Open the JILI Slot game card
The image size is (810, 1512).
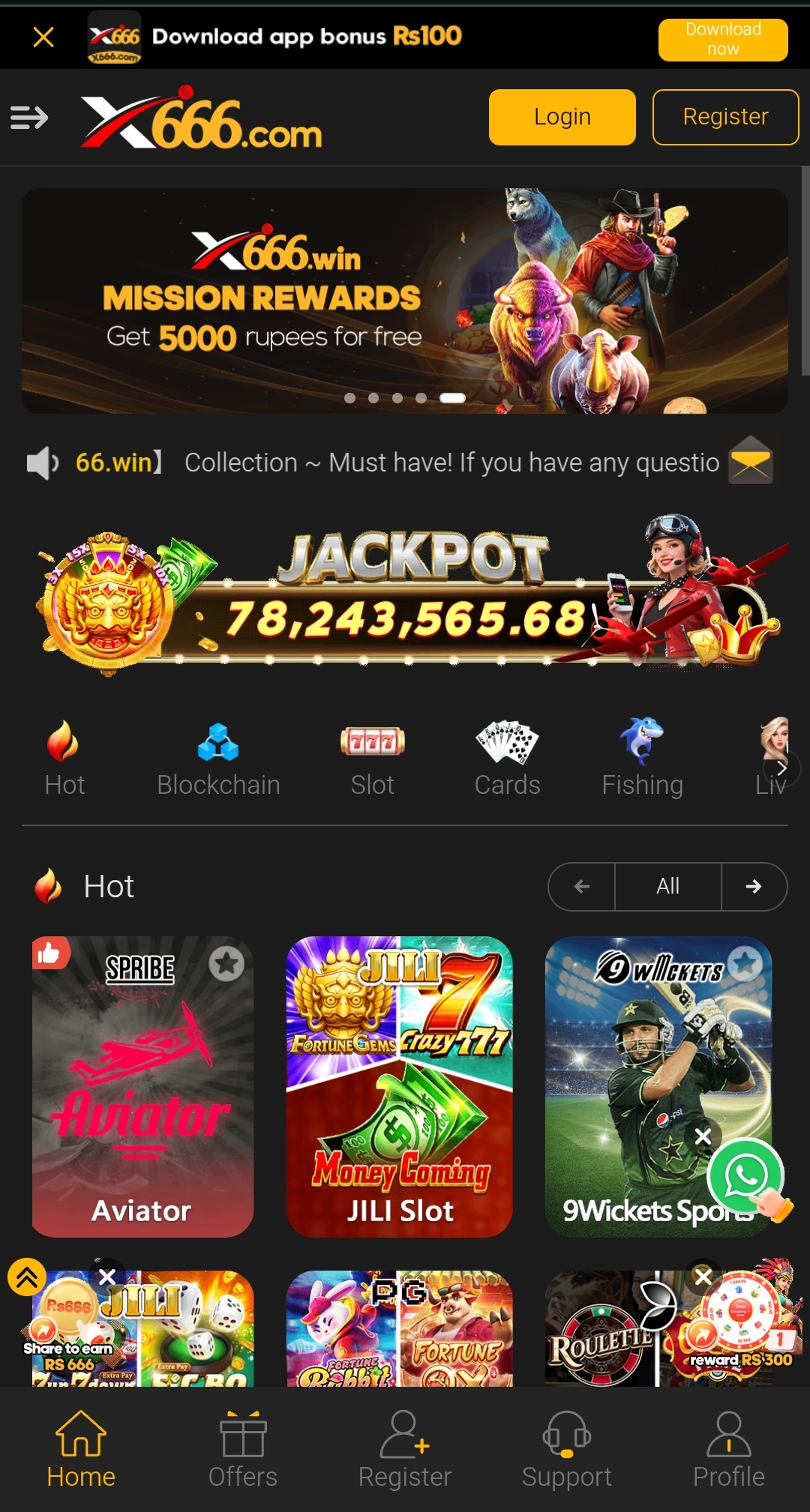coord(400,1087)
